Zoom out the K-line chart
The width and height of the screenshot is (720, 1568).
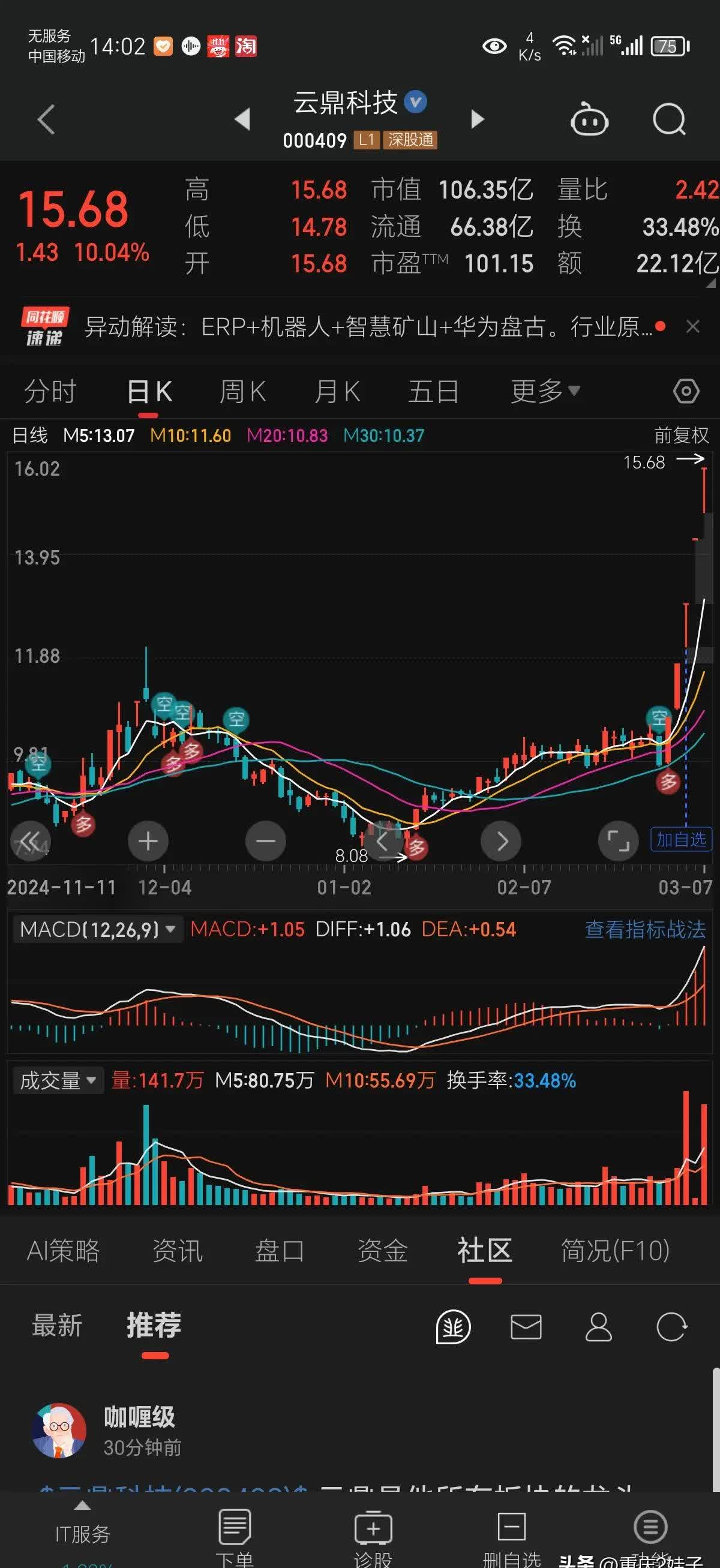[265, 841]
